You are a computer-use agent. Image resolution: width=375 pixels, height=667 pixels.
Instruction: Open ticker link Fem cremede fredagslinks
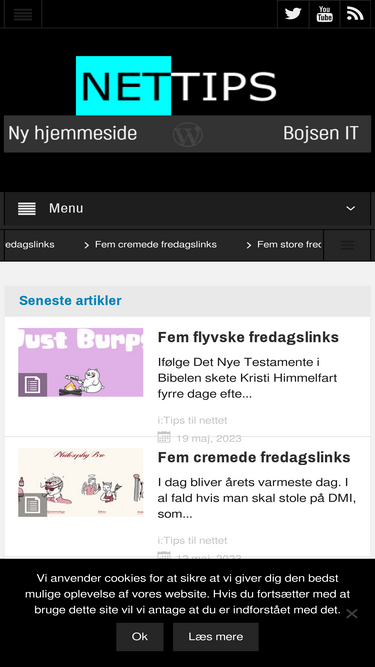coord(156,245)
